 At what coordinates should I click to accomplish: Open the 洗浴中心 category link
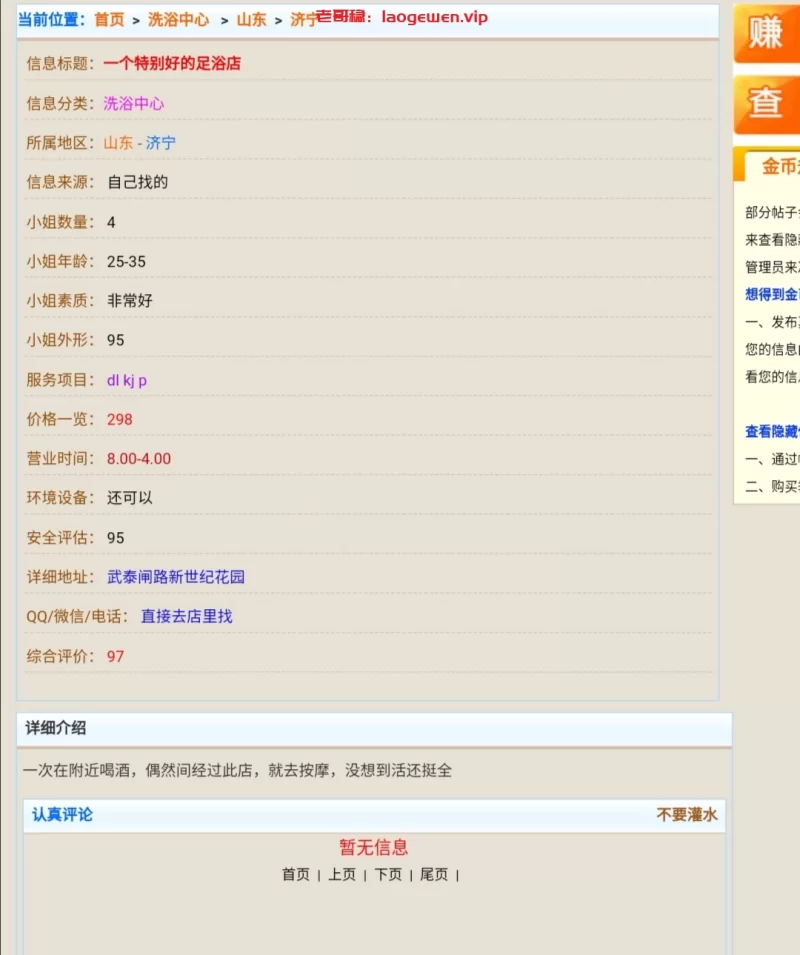(134, 103)
